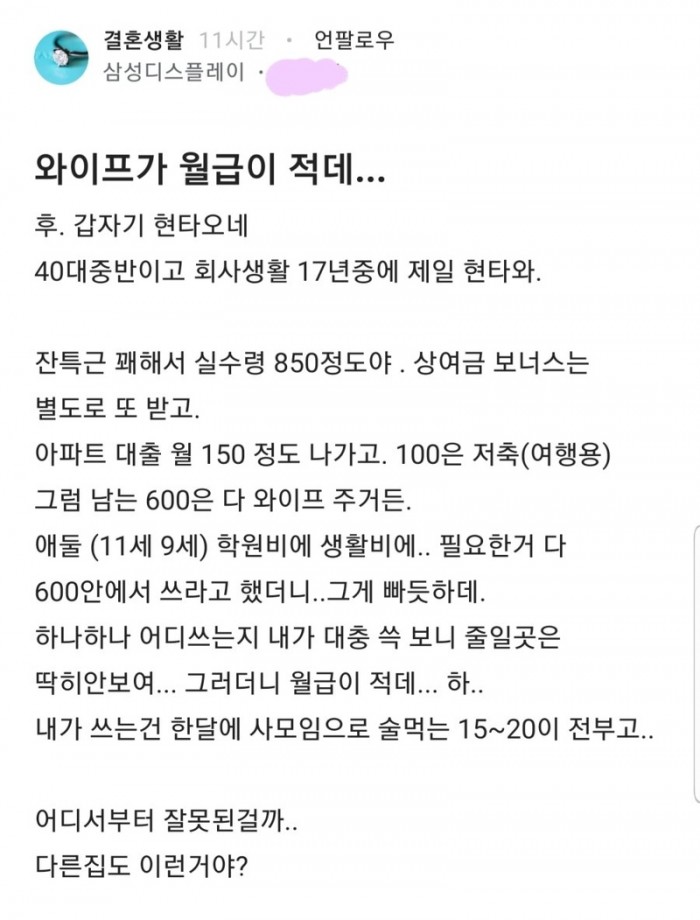Open the 결혼생활 channel
Viewport: 700px width, 920px height.
point(142,41)
